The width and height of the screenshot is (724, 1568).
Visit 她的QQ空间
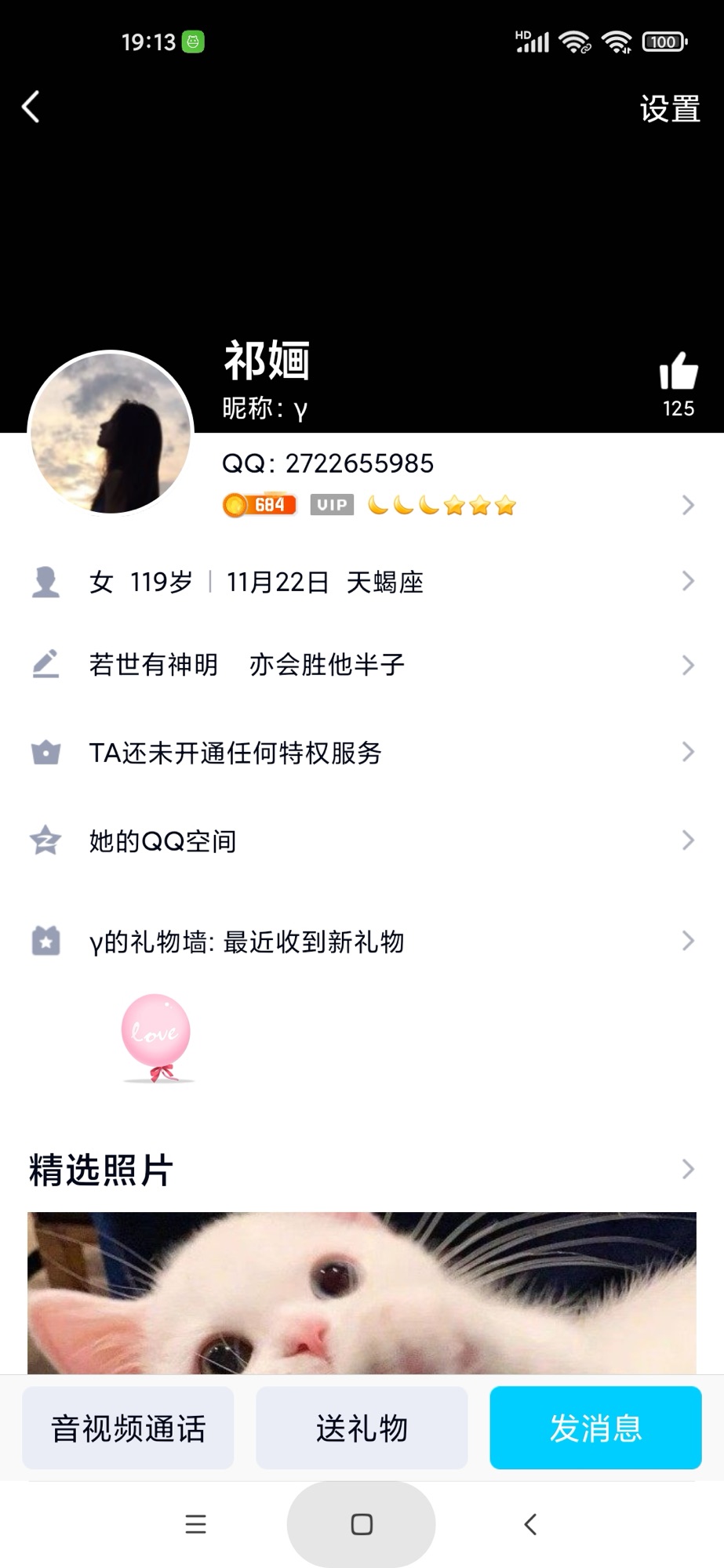(x=361, y=841)
